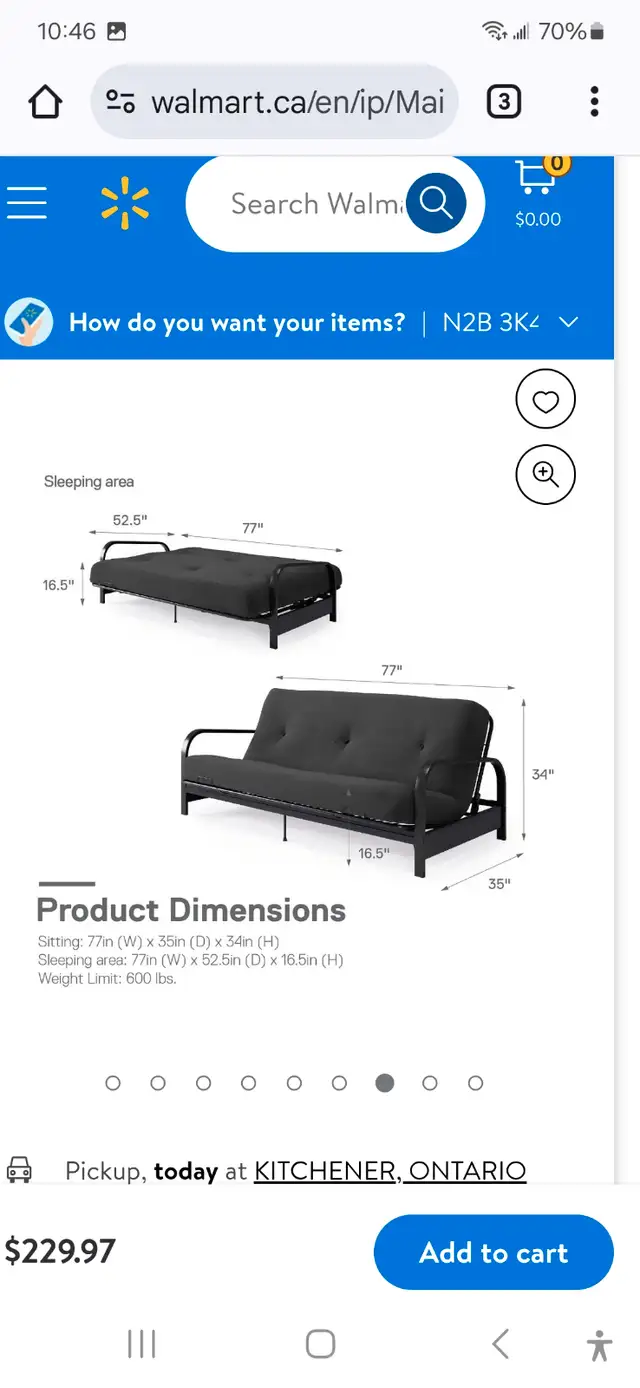Open the browser tab switcher
Screen dimensions: 640x1388
click(x=503, y=102)
